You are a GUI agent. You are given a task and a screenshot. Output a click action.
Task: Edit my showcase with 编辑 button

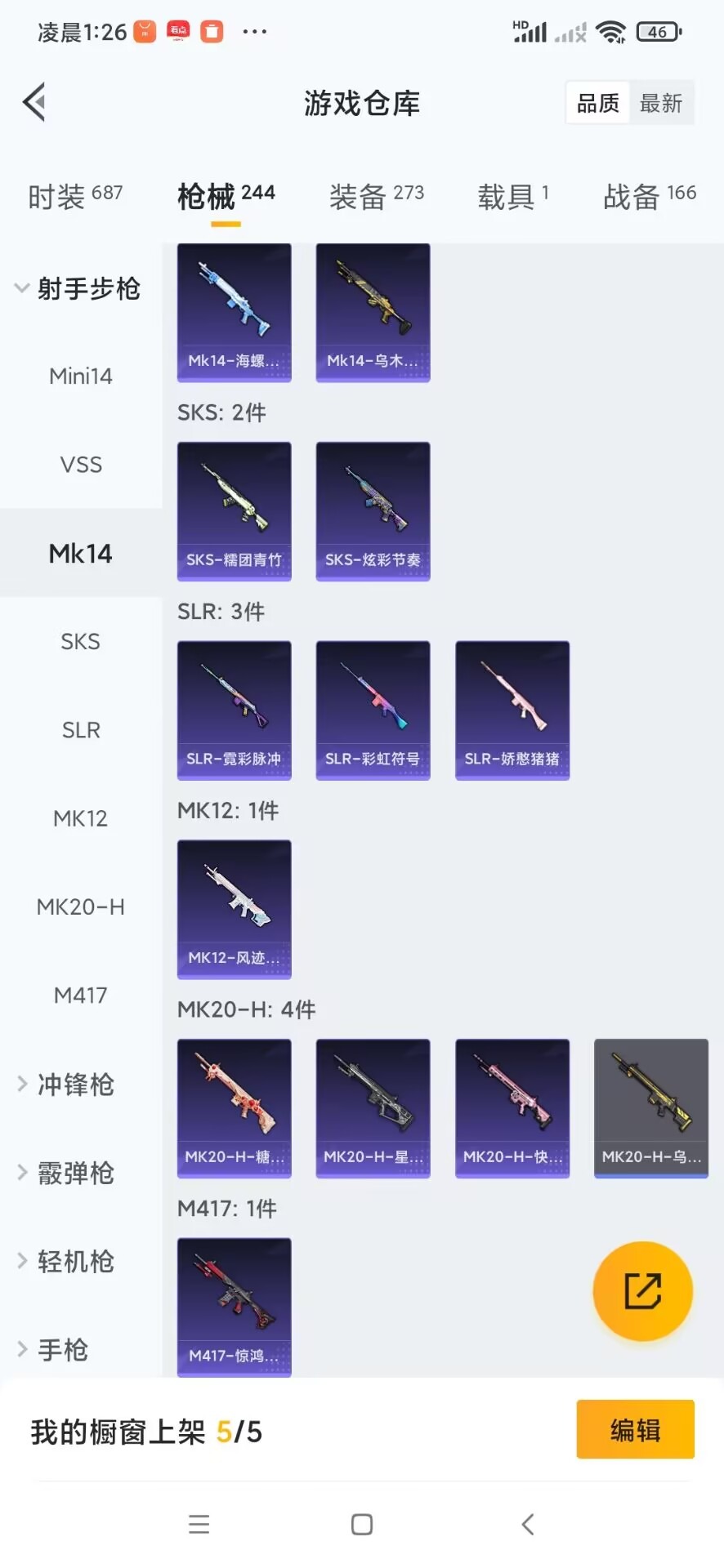coord(635,1429)
